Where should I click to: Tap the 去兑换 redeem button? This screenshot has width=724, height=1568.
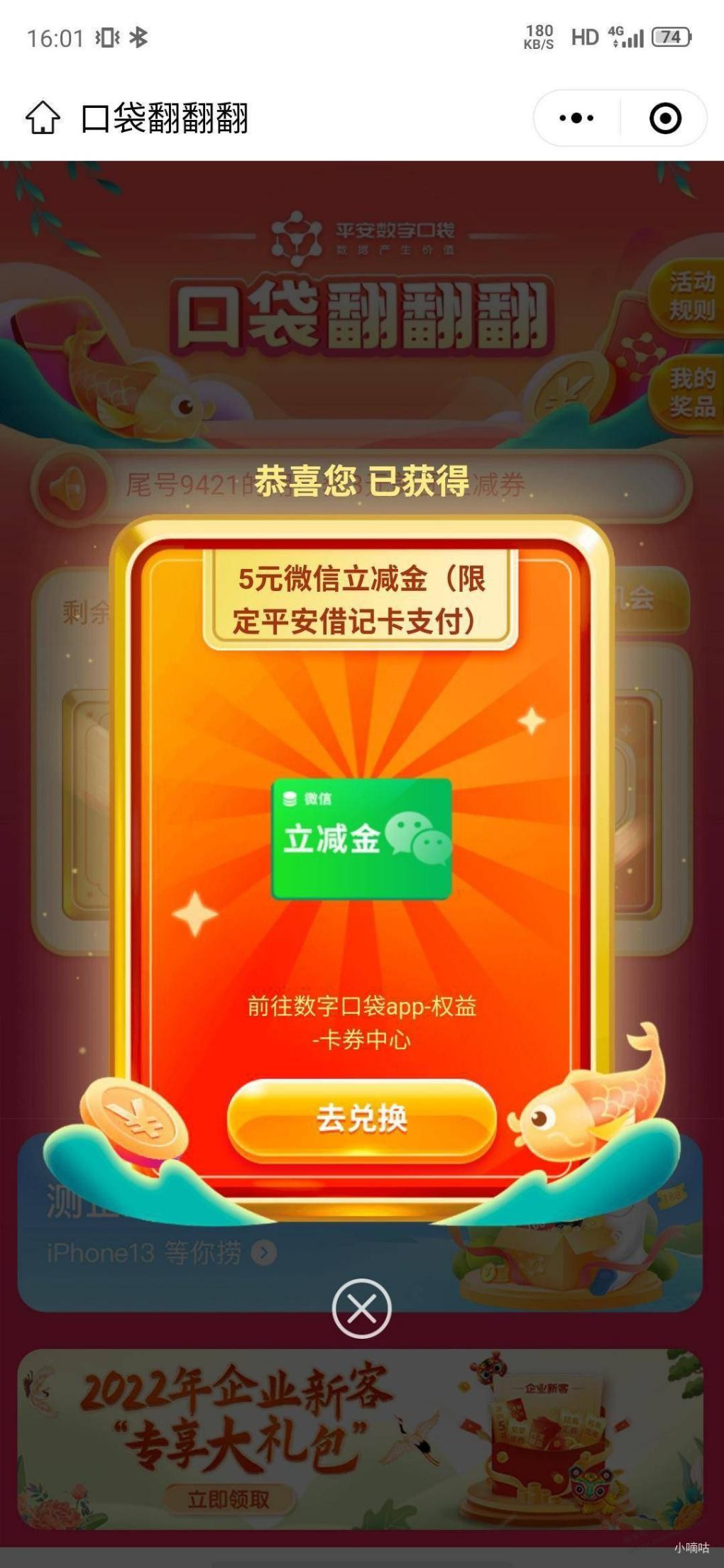[x=361, y=1120]
